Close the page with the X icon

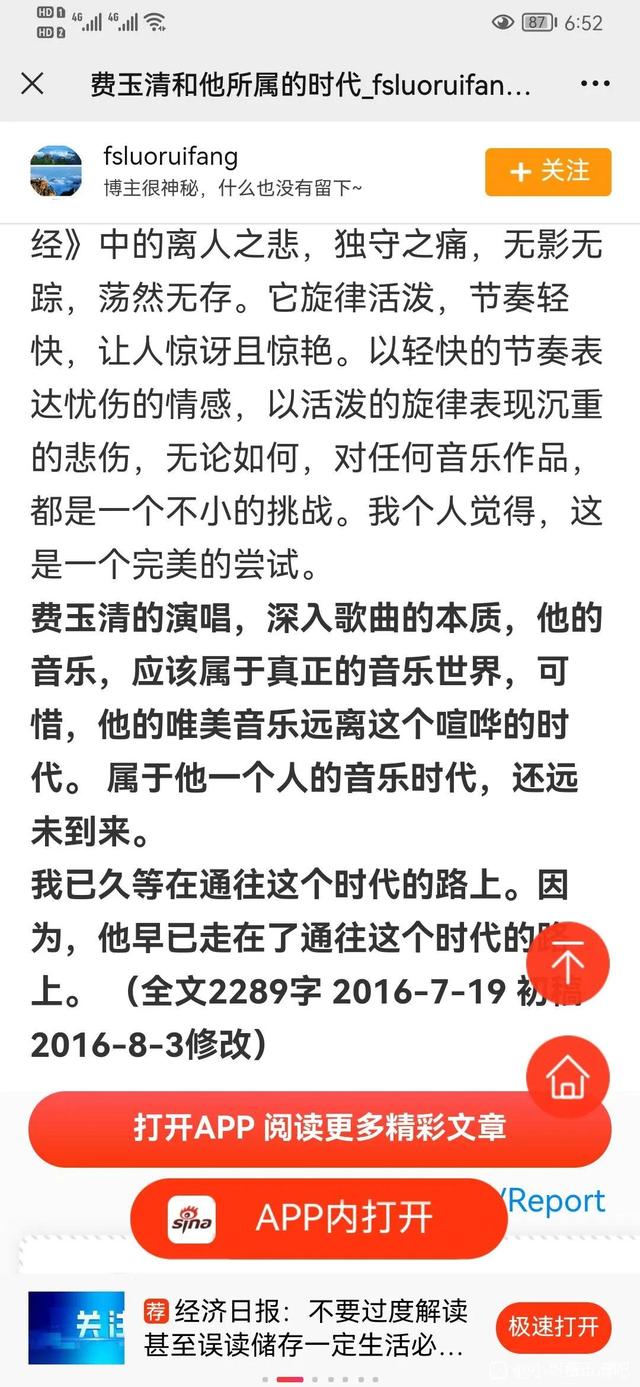coord(32,84)
